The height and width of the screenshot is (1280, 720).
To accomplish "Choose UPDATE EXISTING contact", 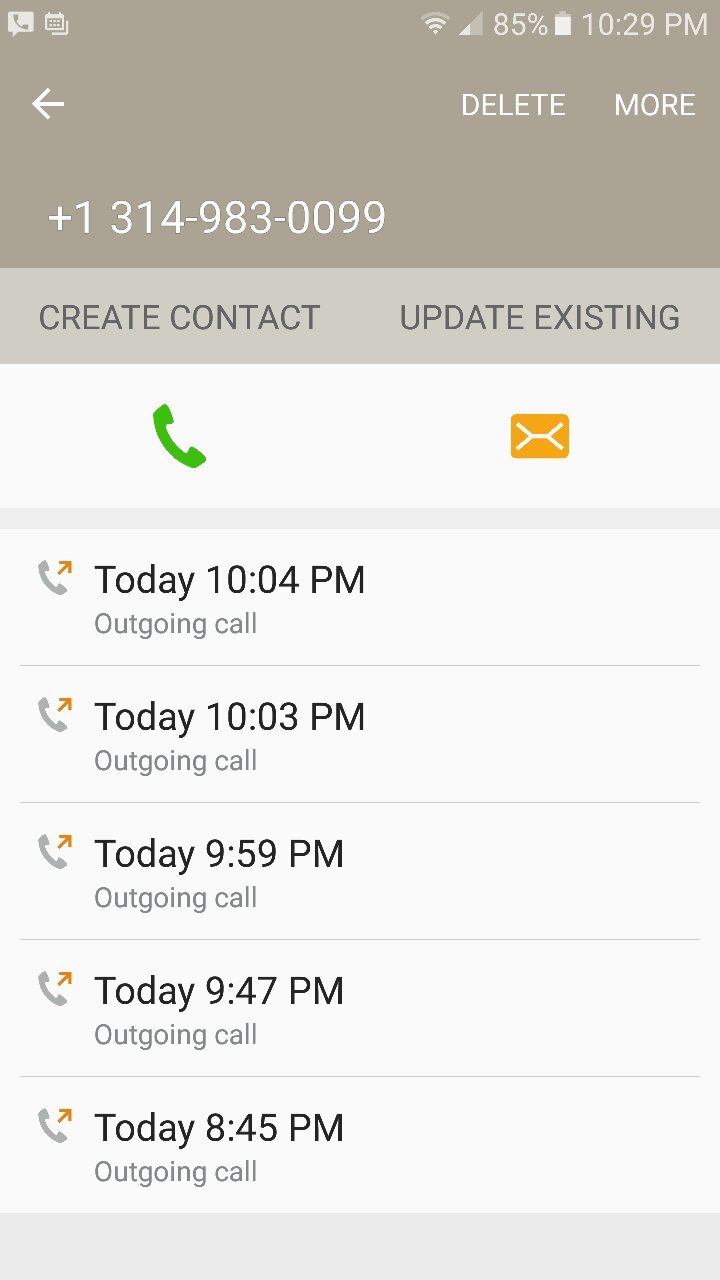I will 540,317.
